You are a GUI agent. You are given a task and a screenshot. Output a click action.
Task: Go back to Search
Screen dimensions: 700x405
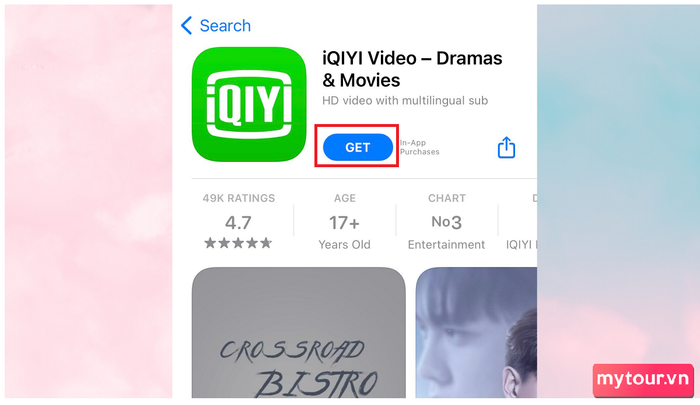(x=215, y=26)
